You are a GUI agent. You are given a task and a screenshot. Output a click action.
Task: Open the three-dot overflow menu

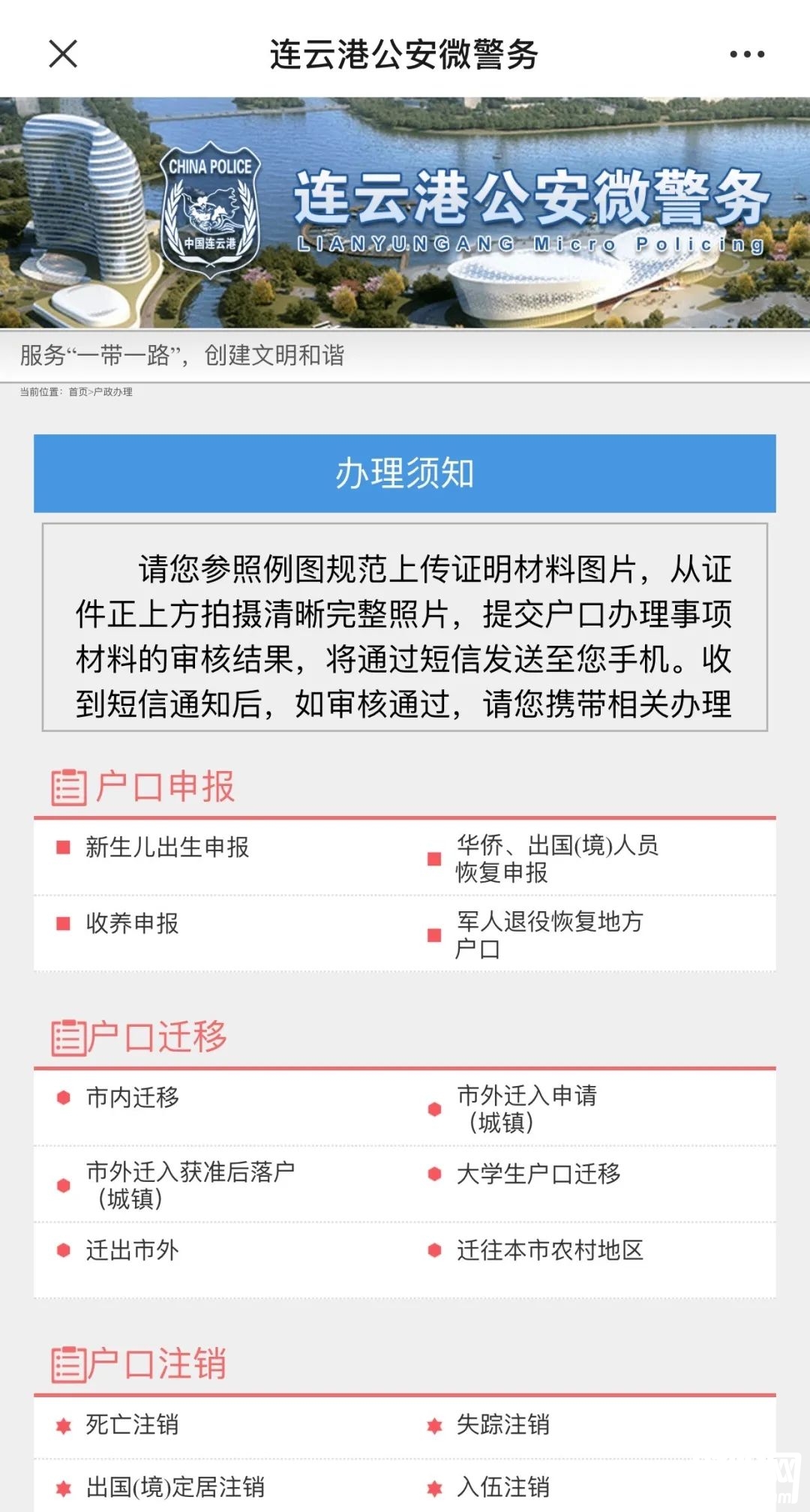click(x=747, y=54)
